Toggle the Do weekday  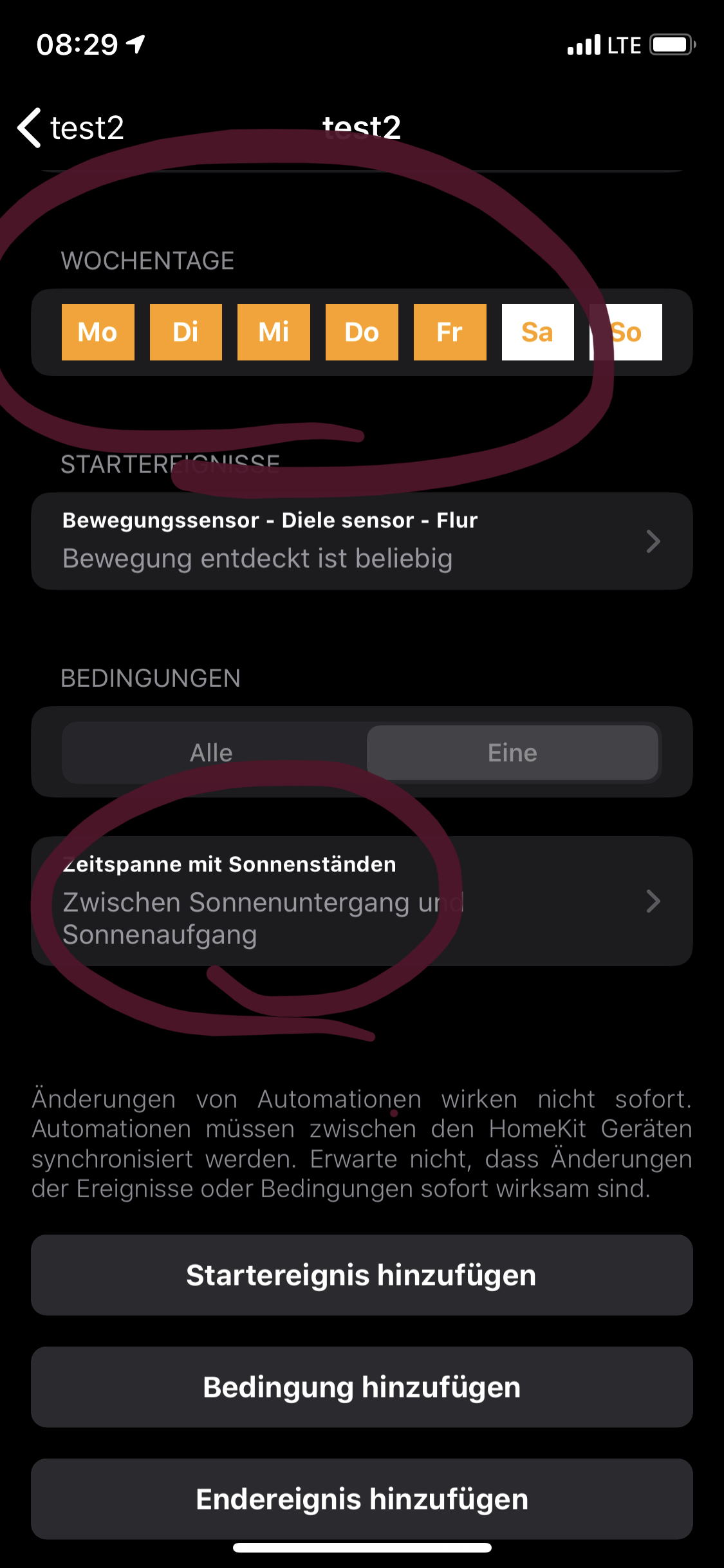pos(362,332)
